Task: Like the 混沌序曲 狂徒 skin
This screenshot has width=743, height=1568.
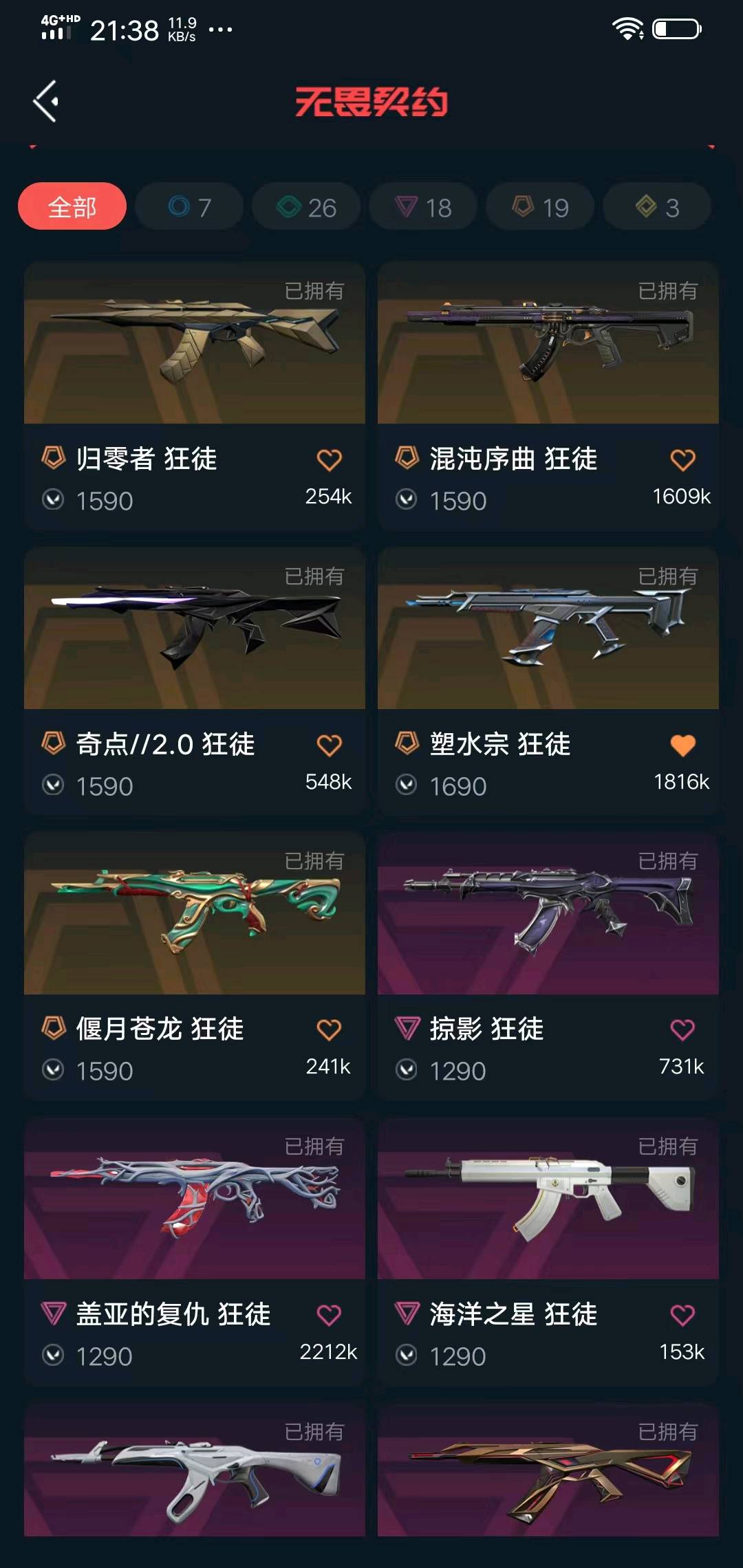Action: click(682, 460)
